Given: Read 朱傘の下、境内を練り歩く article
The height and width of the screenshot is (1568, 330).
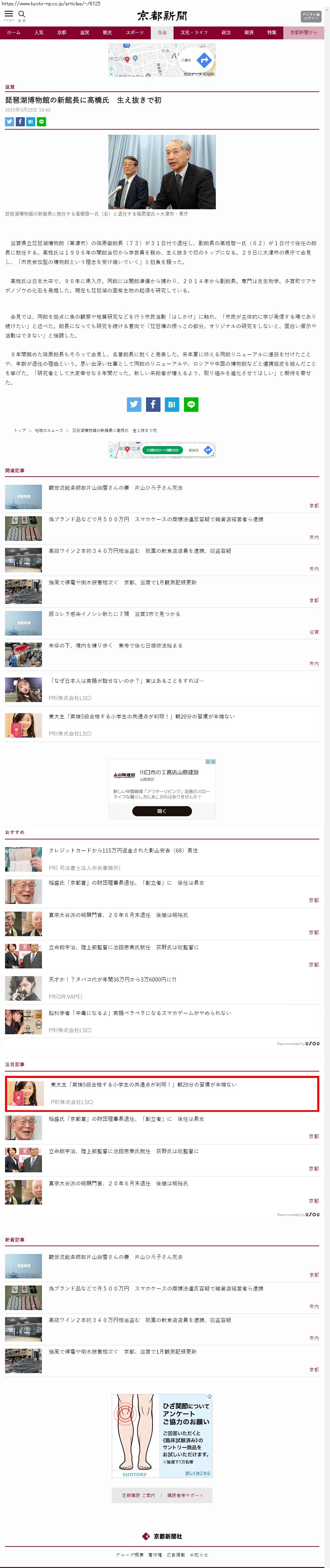Looking at the screenshot, I should pos(116,645).
